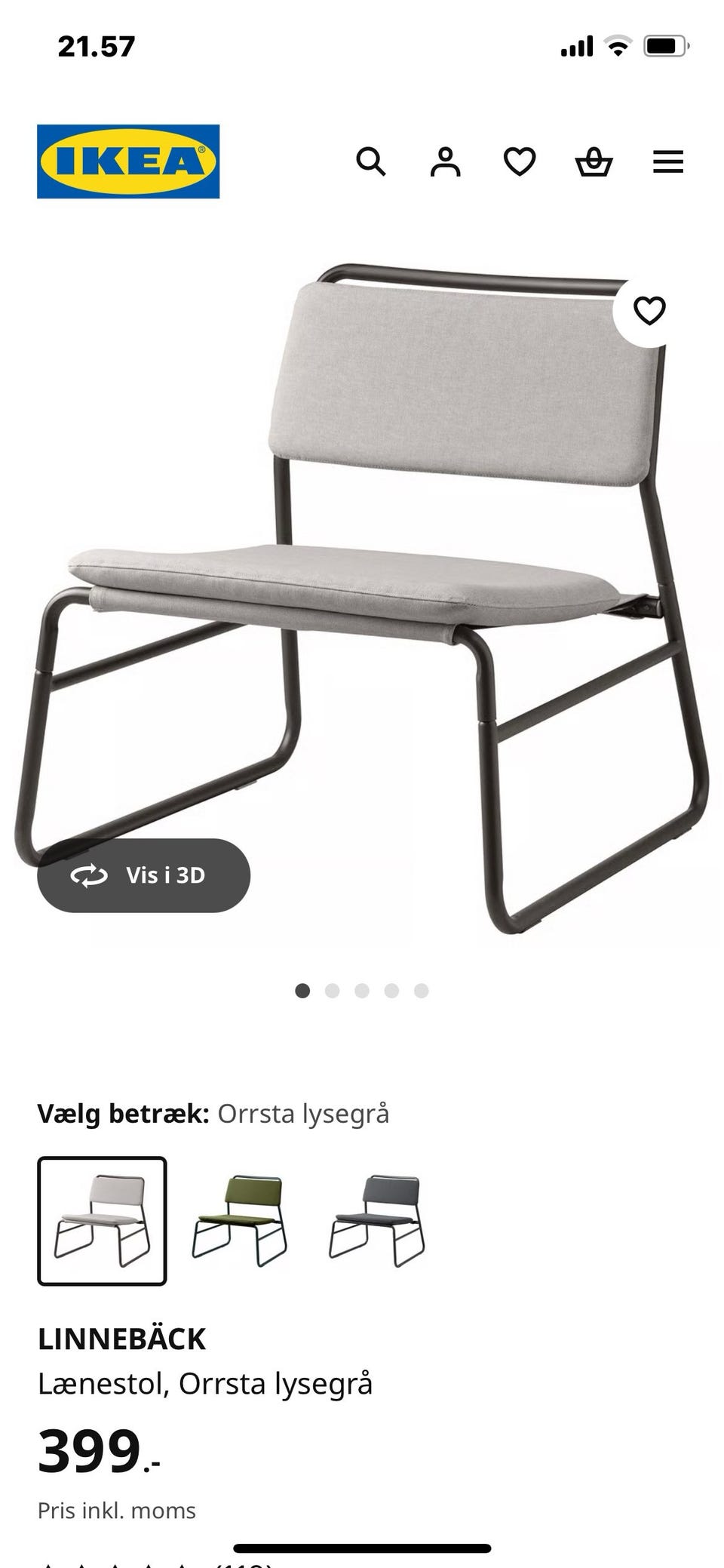Jump to the last image dot

[x=422, y=991]
